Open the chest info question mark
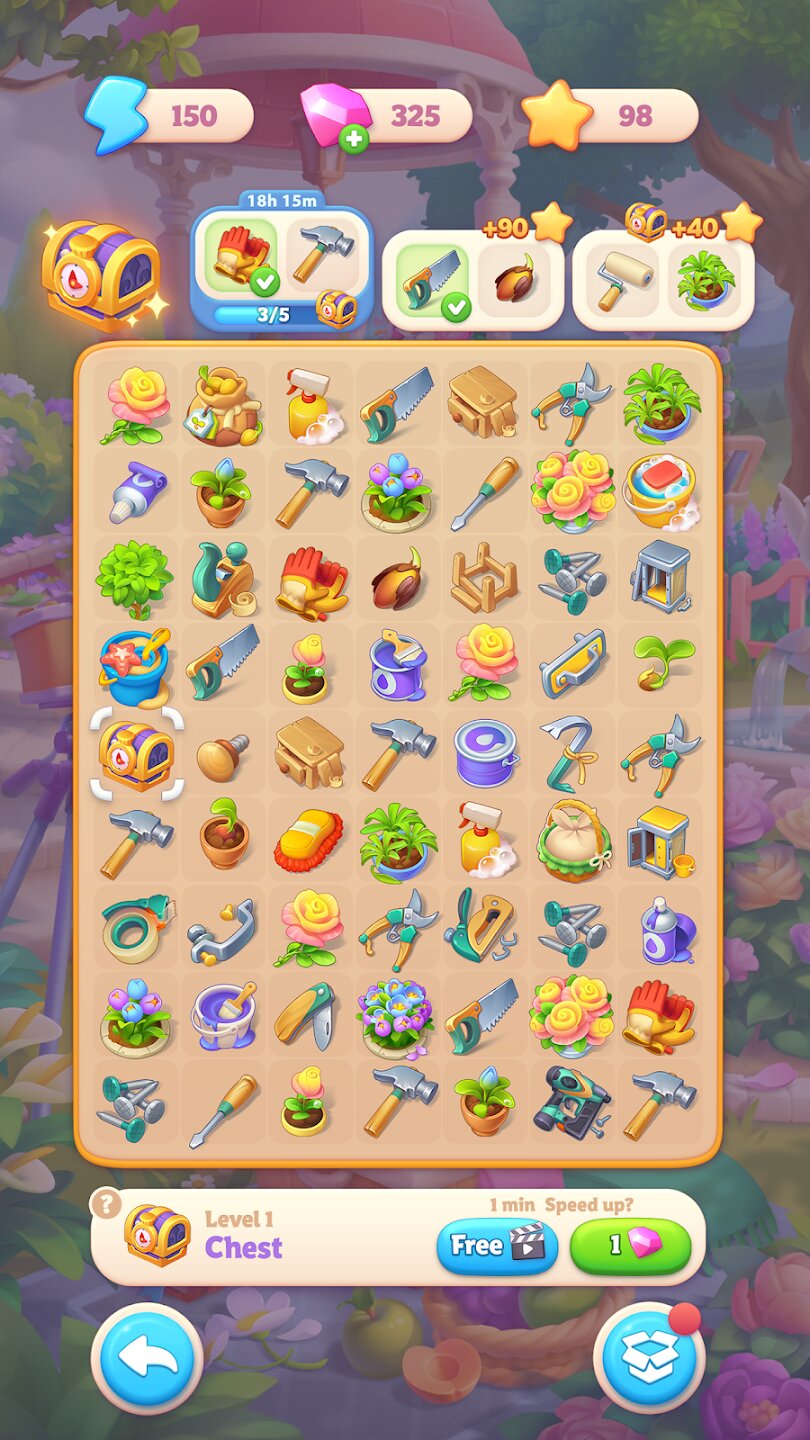This screenshot has width=810, height=1440. click(x=104, y=1204)
